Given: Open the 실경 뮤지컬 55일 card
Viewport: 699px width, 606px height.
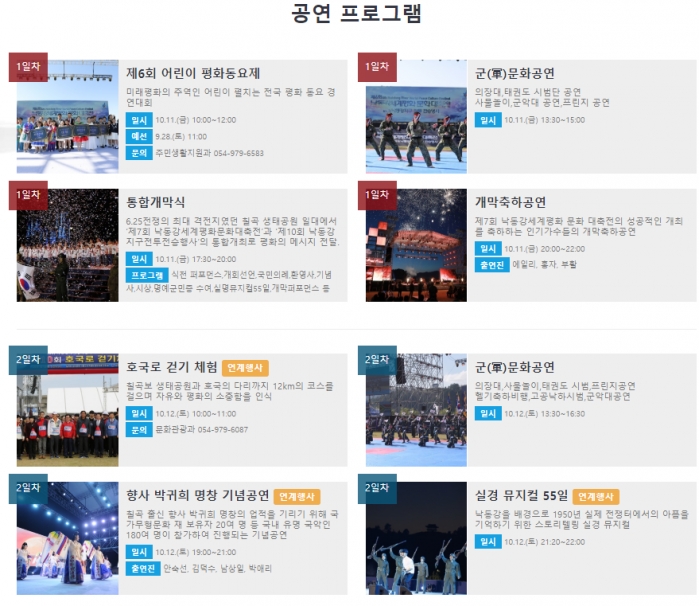Looking at the screenshot, I should 520,495.
